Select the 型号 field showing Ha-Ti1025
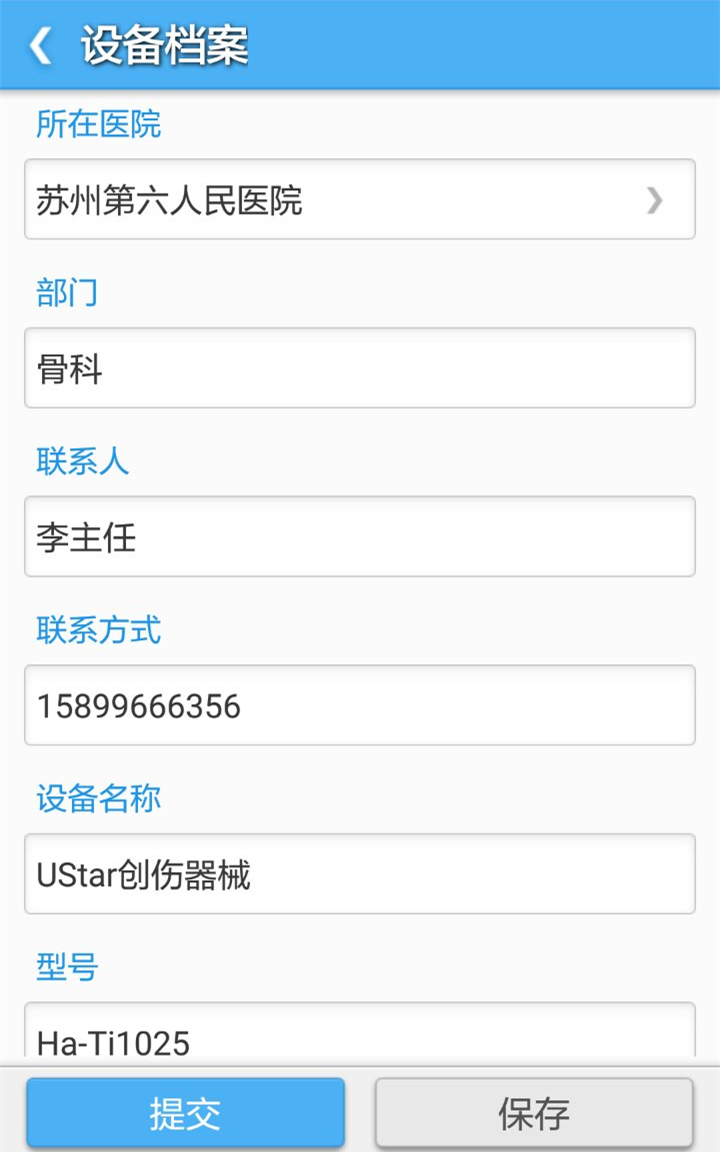 point(360,1030)
